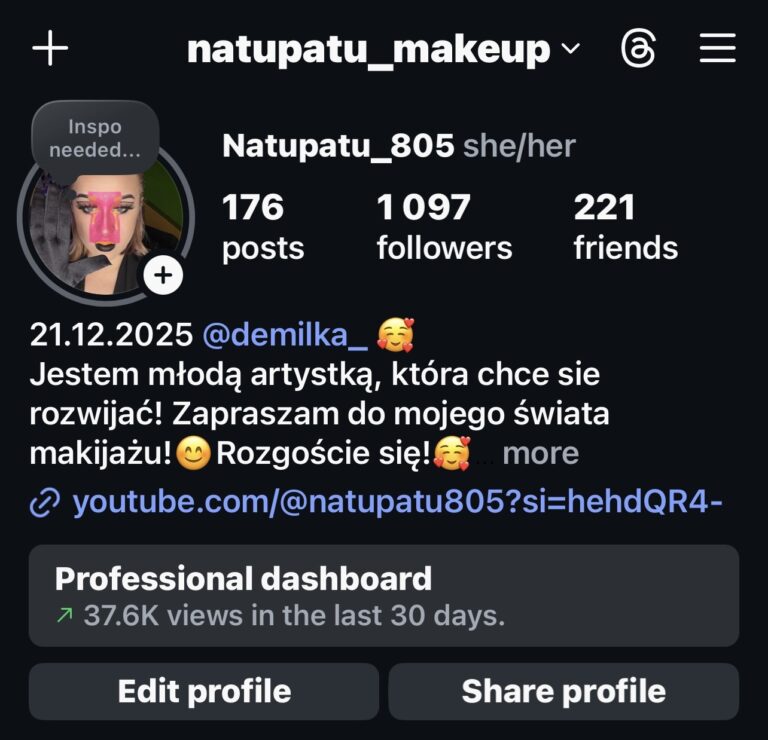Image resolution: width=768 pixels, height=740 pixels.
Task: Tap the Inspo needed note bubble
Action: (95, 139)
